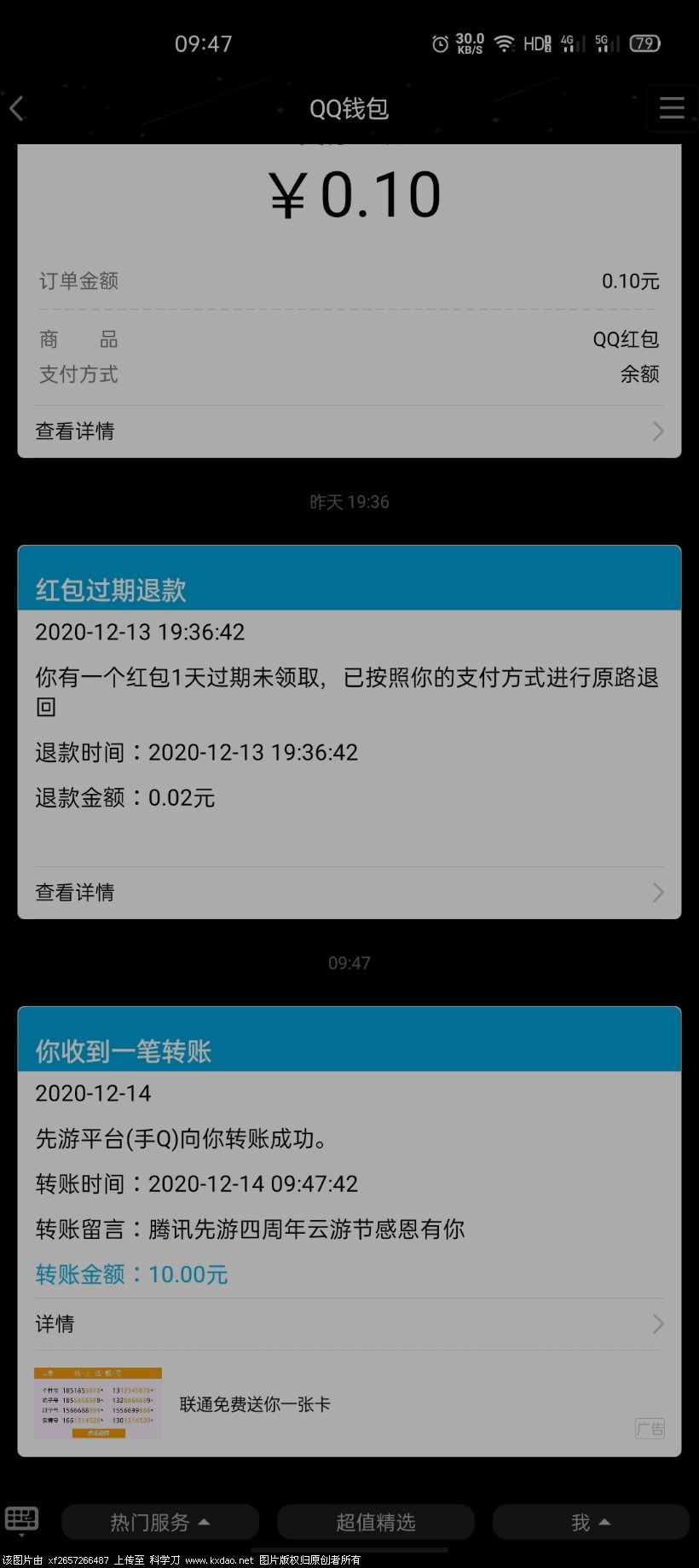Open 查看详情 under 红包过期退款
Image resolution: width=699 pixels, height=1568 pixels.
(x=349, y=893)
